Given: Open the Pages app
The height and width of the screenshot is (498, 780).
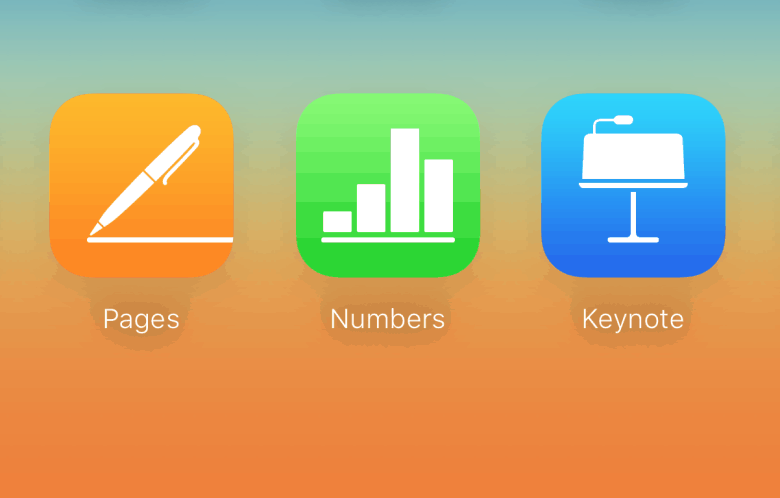Looking at the screenshot, I should tap(141, 185).
